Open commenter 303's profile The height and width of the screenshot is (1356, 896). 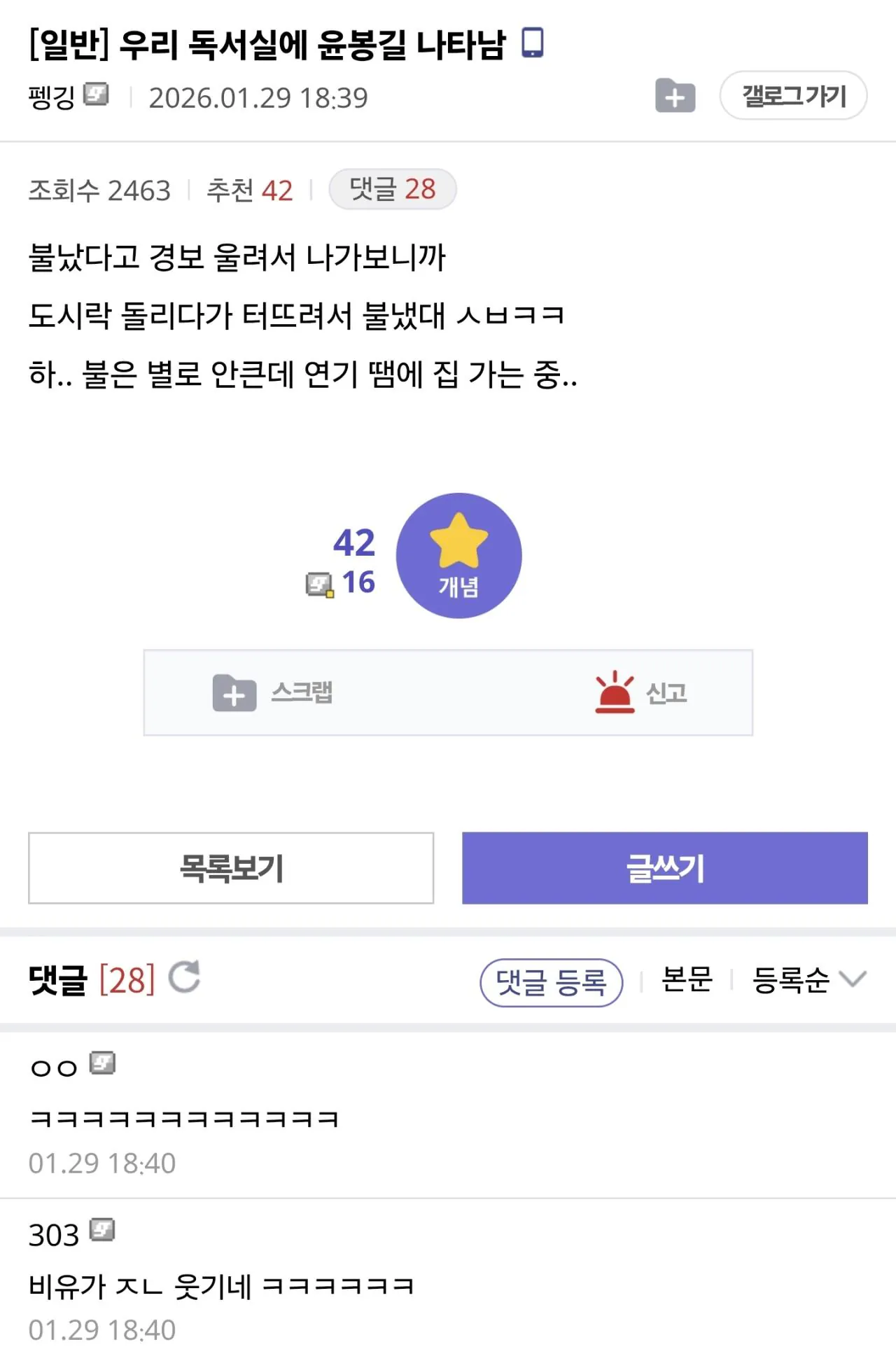(x=54, y=1235)
